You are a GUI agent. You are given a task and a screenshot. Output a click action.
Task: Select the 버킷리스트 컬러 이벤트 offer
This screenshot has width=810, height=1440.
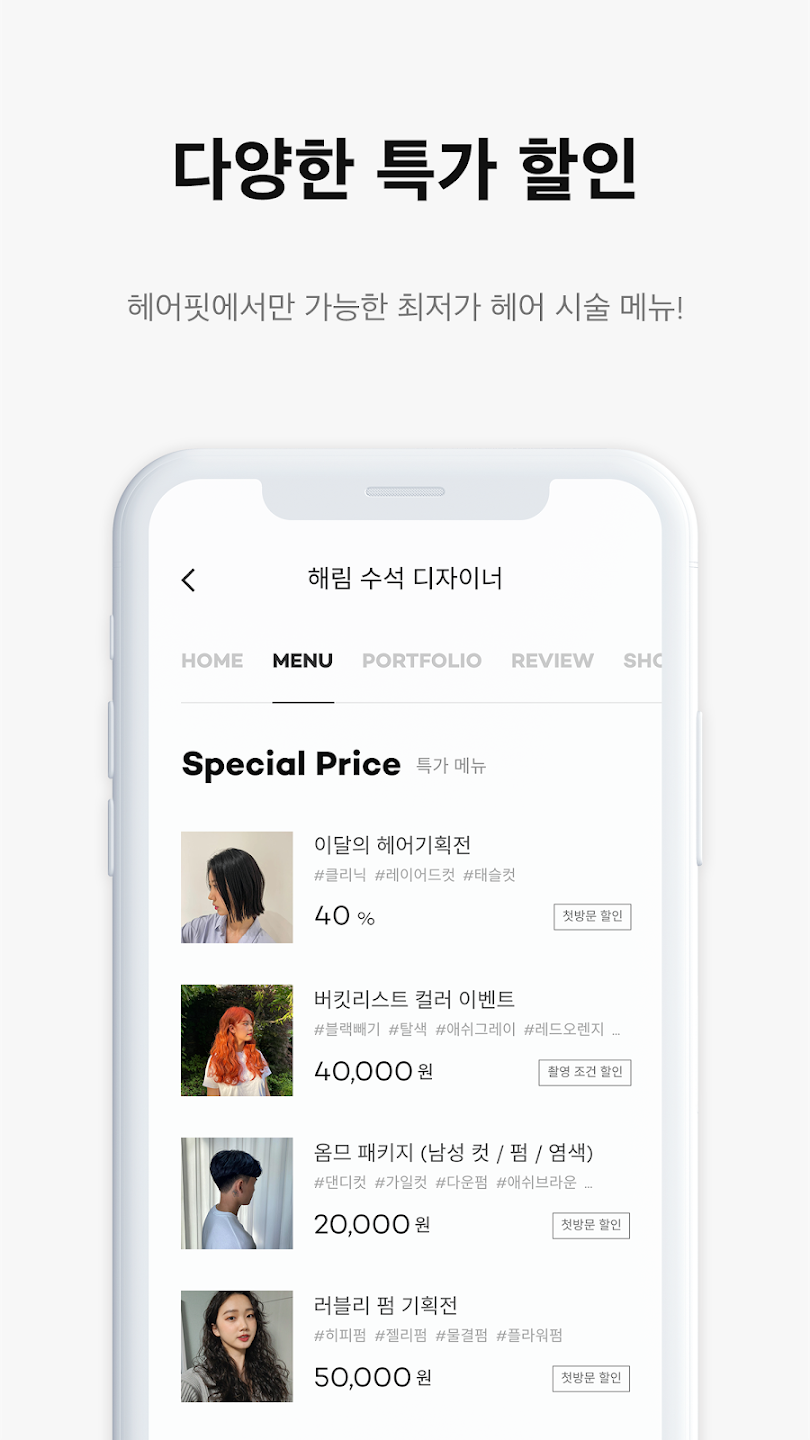(x=412, y=998)
